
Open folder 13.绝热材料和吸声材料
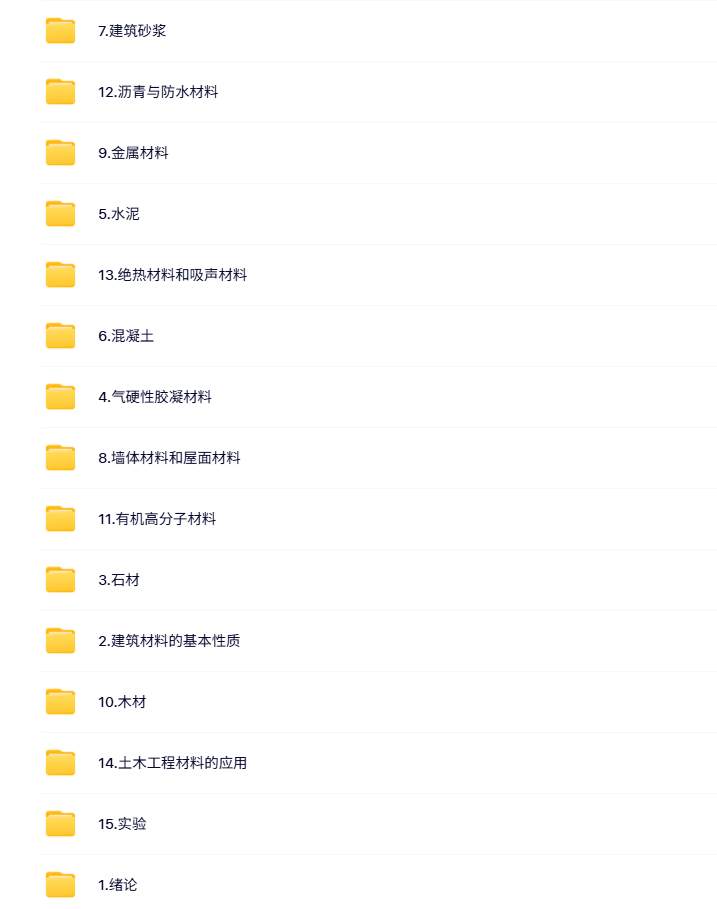click(x=172, y=275)
